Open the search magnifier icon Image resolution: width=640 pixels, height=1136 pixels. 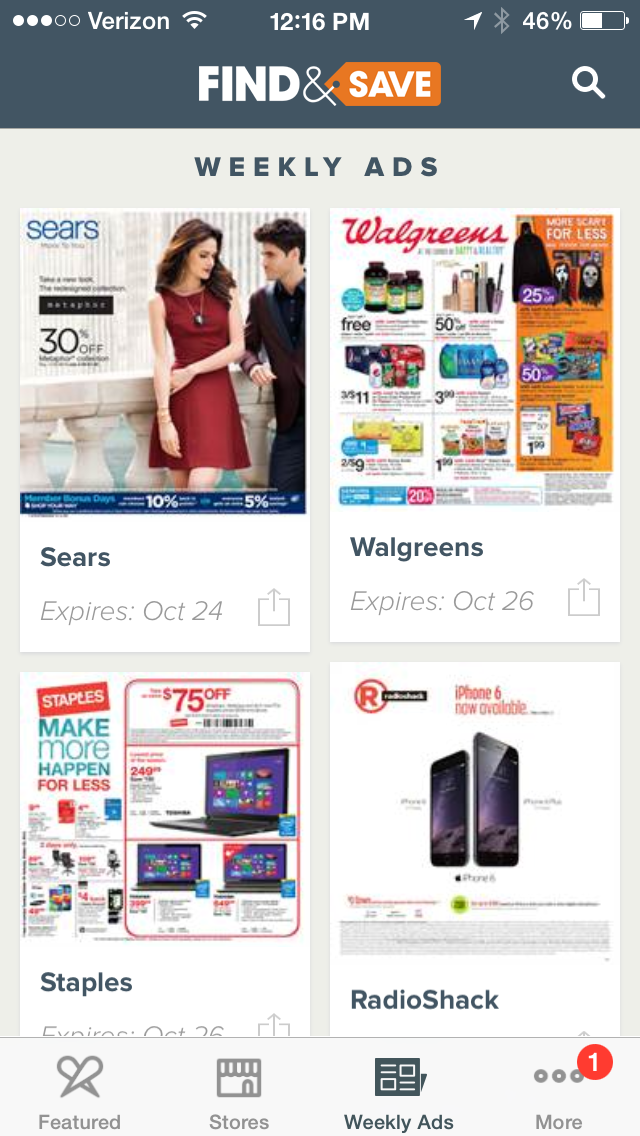(588, 84)
